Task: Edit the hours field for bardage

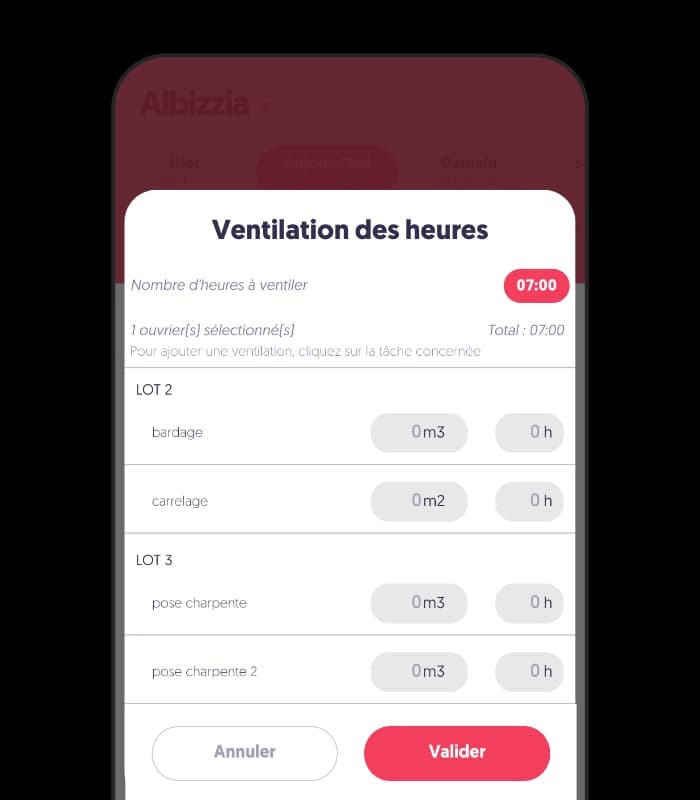Action: pos(529,433)
